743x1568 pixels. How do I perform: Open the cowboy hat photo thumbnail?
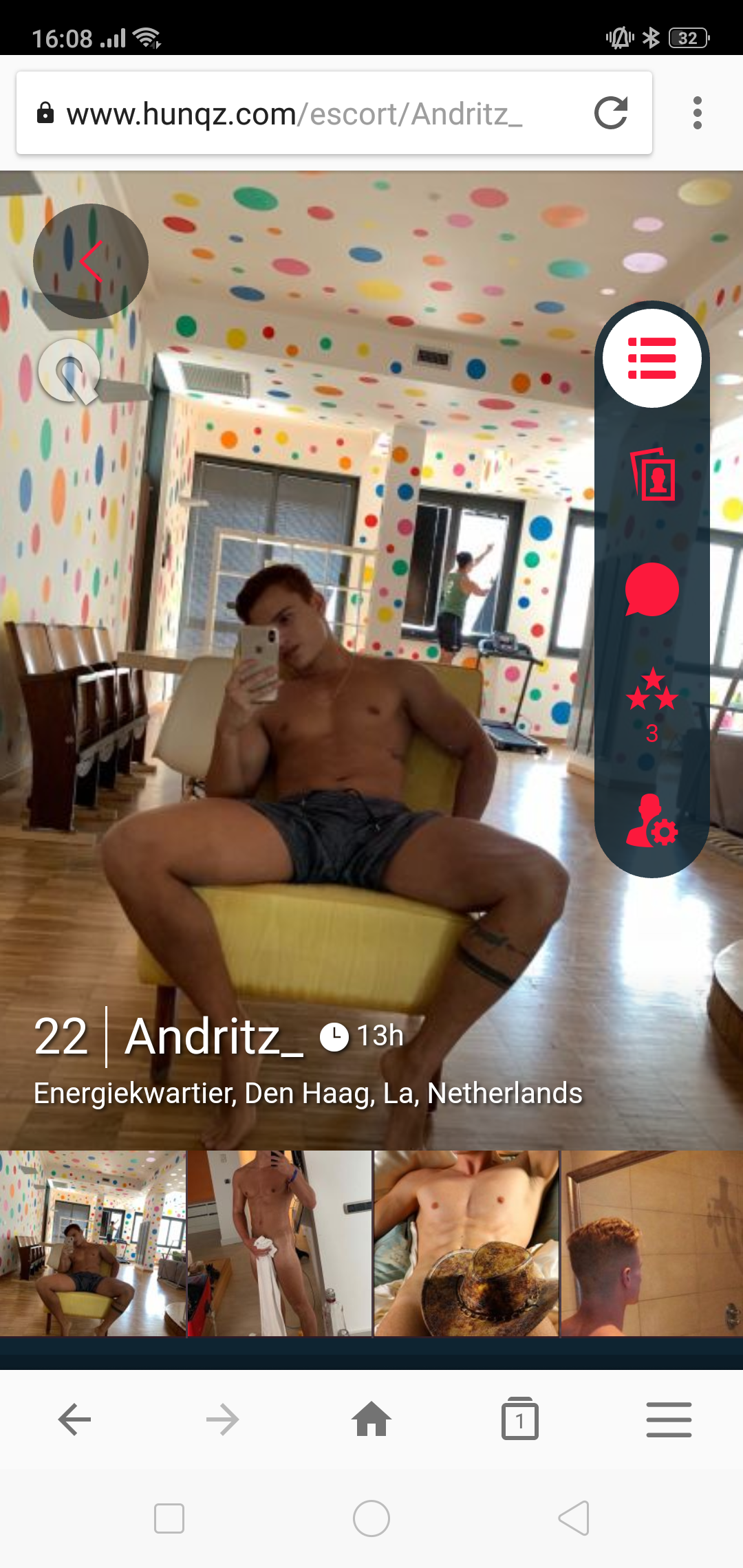coord(466,1243)
